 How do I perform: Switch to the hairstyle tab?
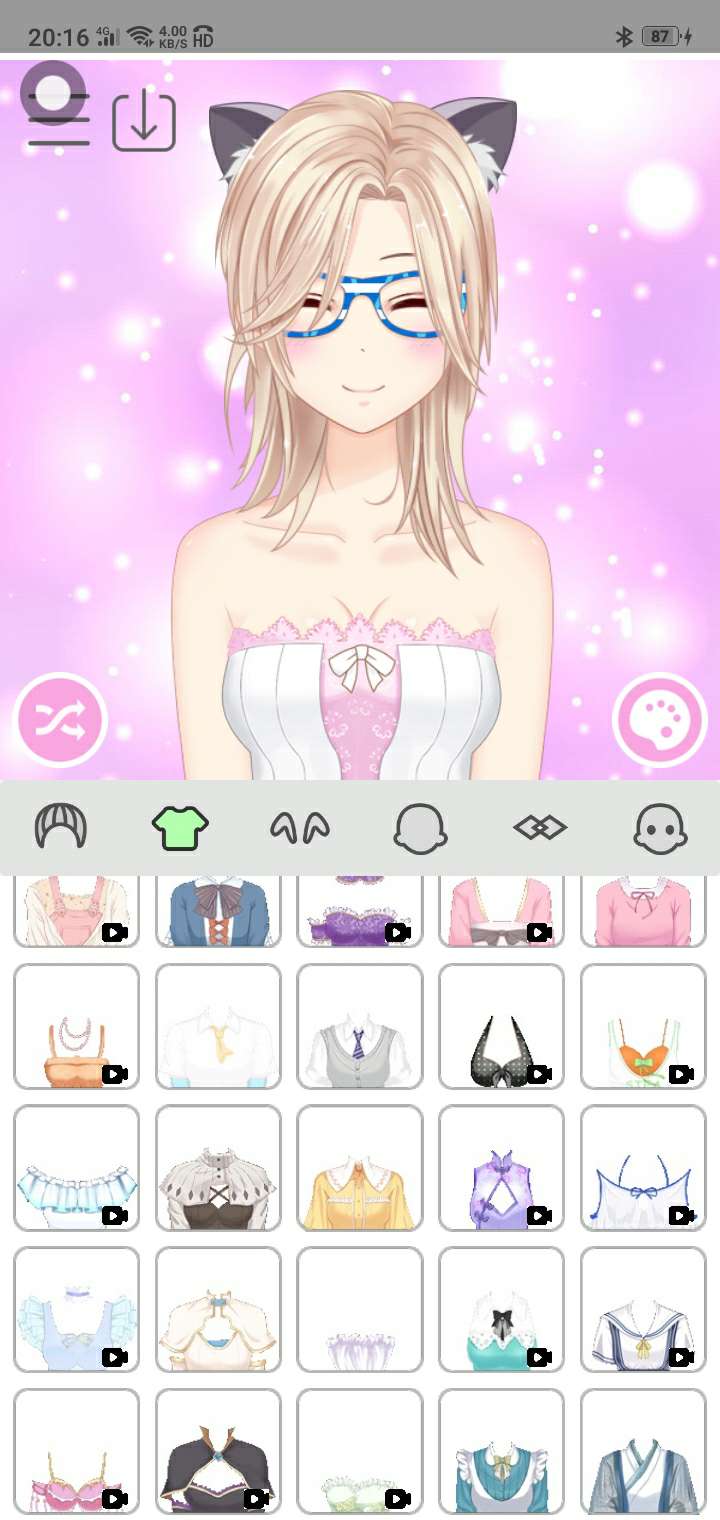coord(61,828)
